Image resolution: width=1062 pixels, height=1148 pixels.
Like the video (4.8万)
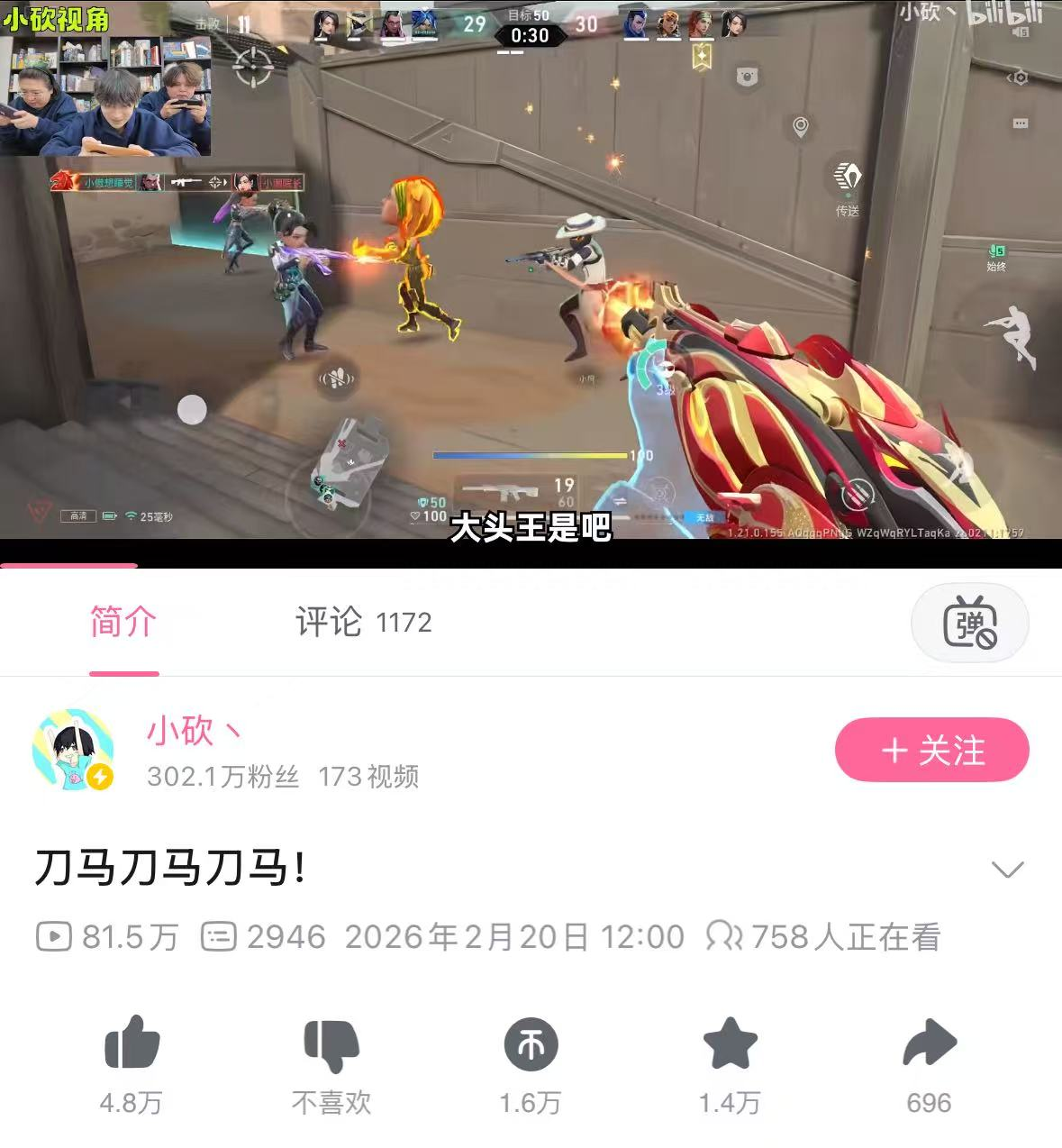(x=132, y=1044)
